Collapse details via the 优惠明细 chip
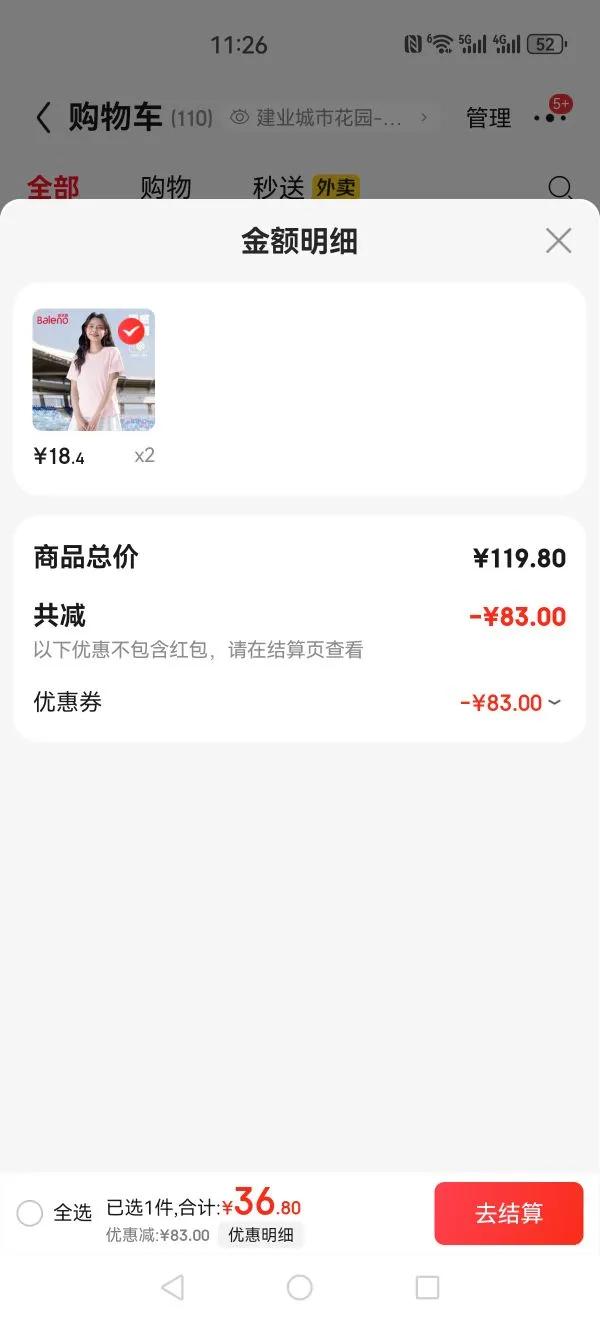 coord(261,1235)
